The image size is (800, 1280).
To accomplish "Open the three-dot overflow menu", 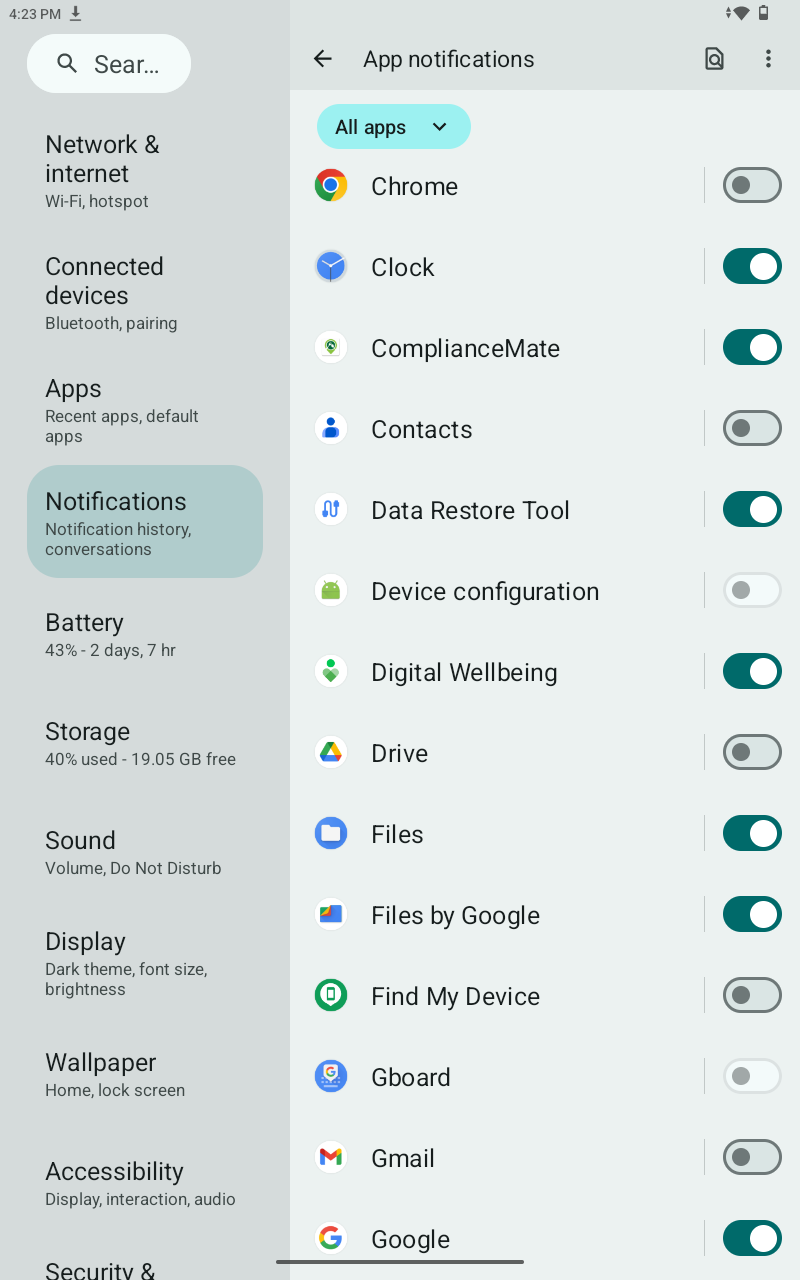I will click(x=768, y=59).
